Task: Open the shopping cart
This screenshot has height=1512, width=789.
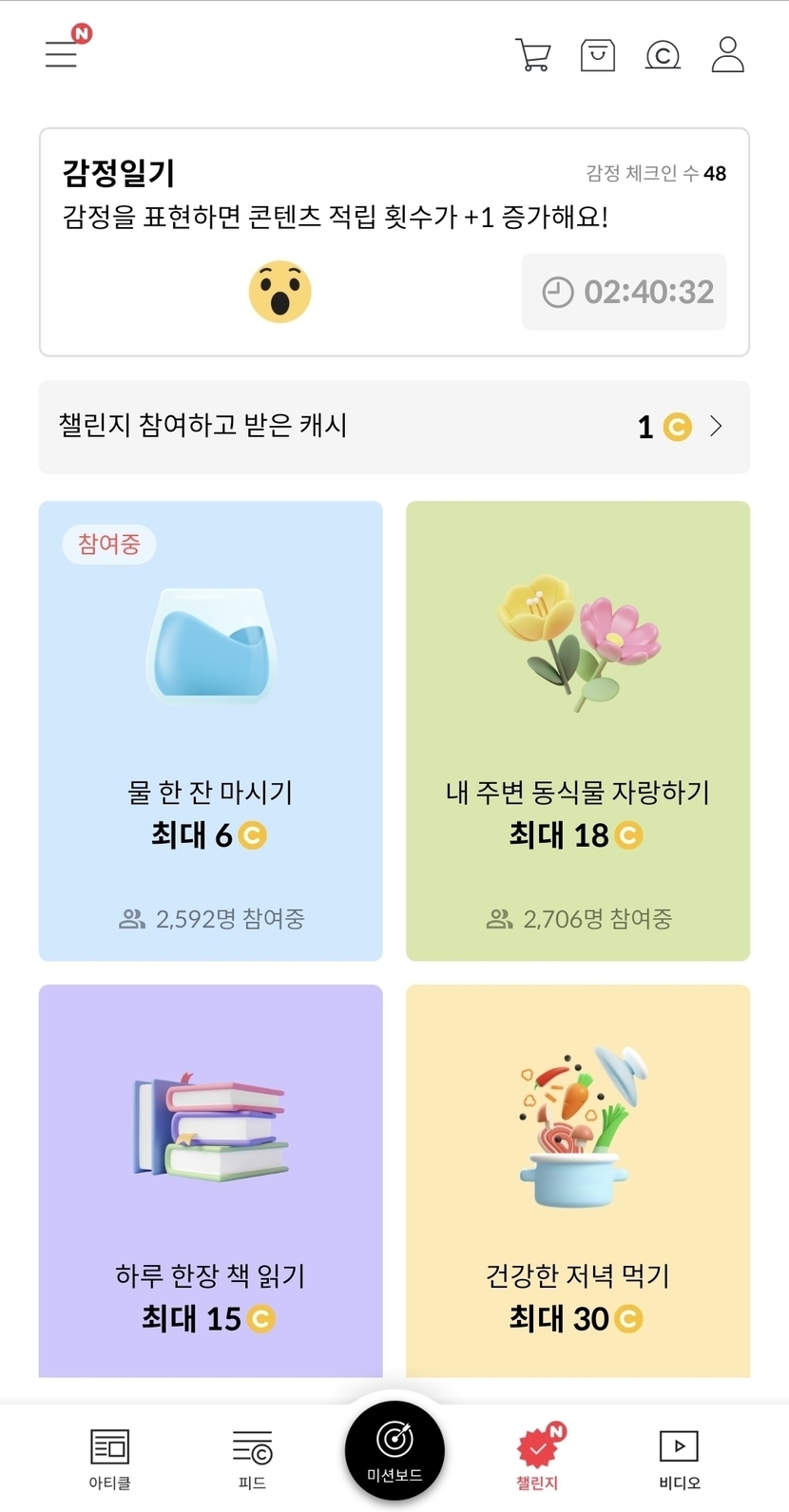Action: click(x=532, y=55)
